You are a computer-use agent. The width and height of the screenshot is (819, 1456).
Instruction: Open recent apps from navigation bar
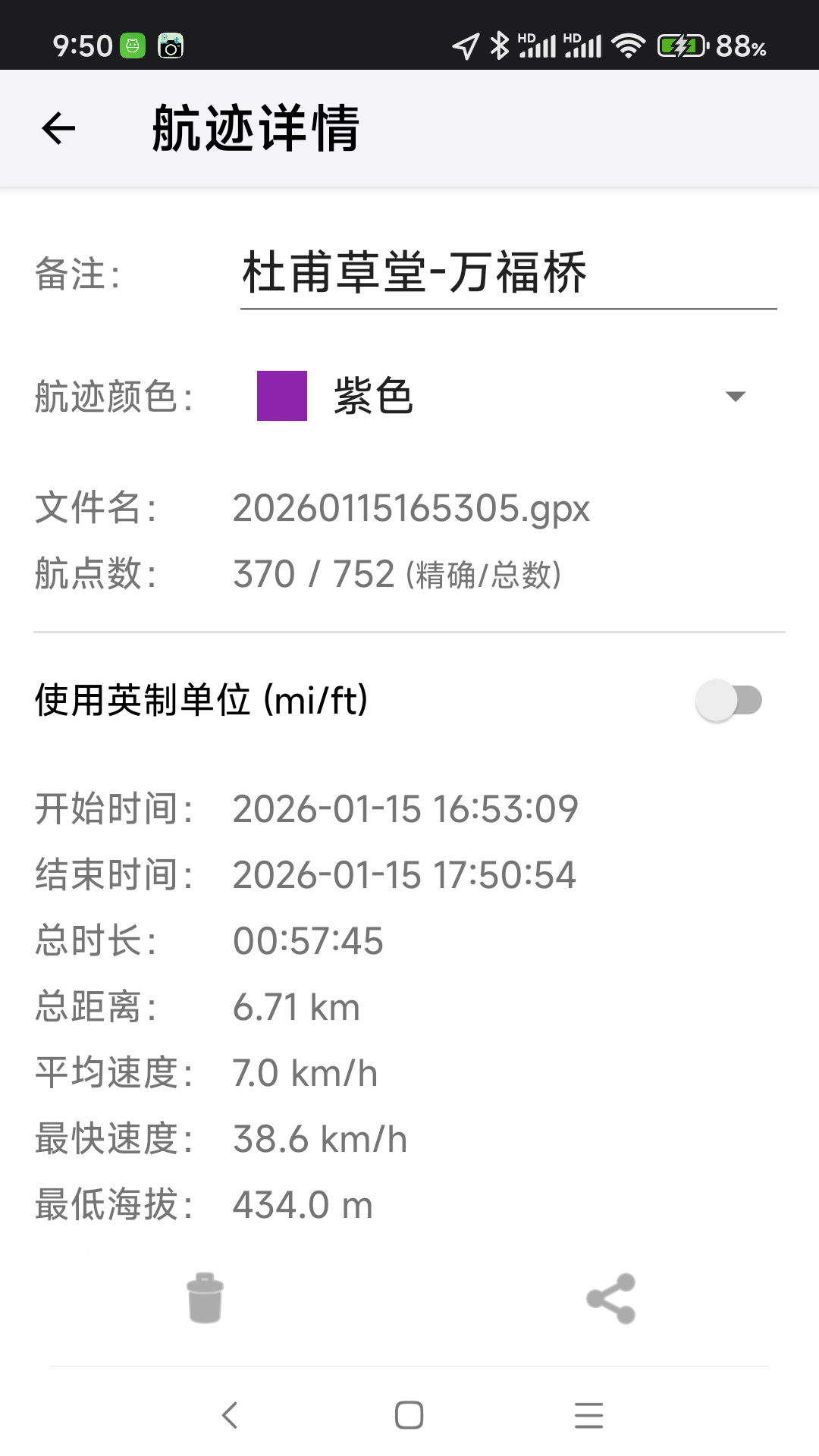(x=589, y=1414)
